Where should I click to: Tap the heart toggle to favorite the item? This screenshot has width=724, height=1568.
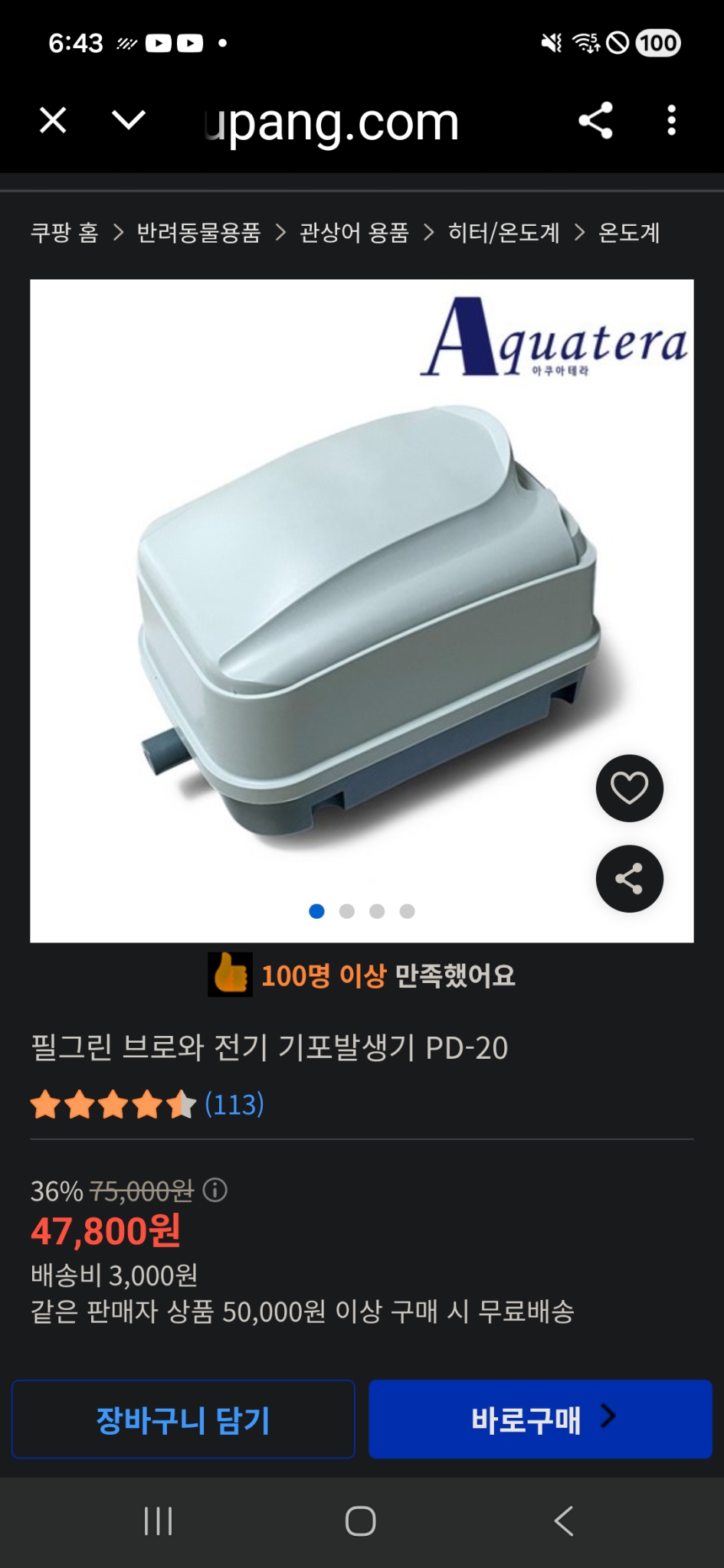[x=628, y=789]
